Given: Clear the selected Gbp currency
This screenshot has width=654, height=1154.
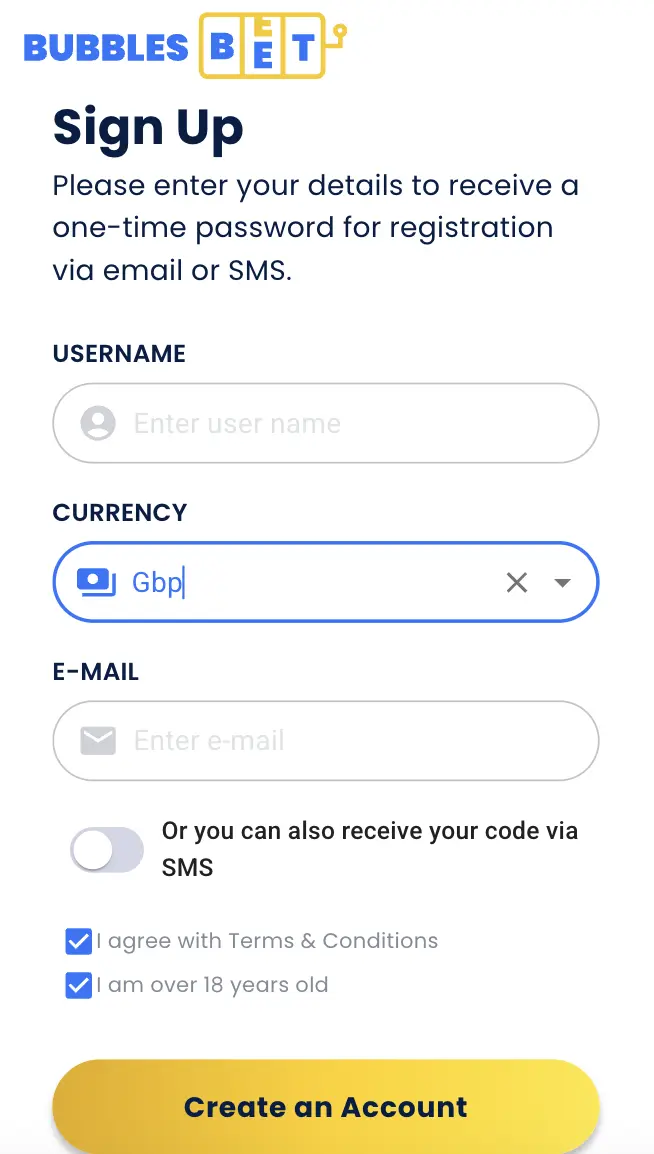Looking at the screenshot, I should [x=516, y=582].
